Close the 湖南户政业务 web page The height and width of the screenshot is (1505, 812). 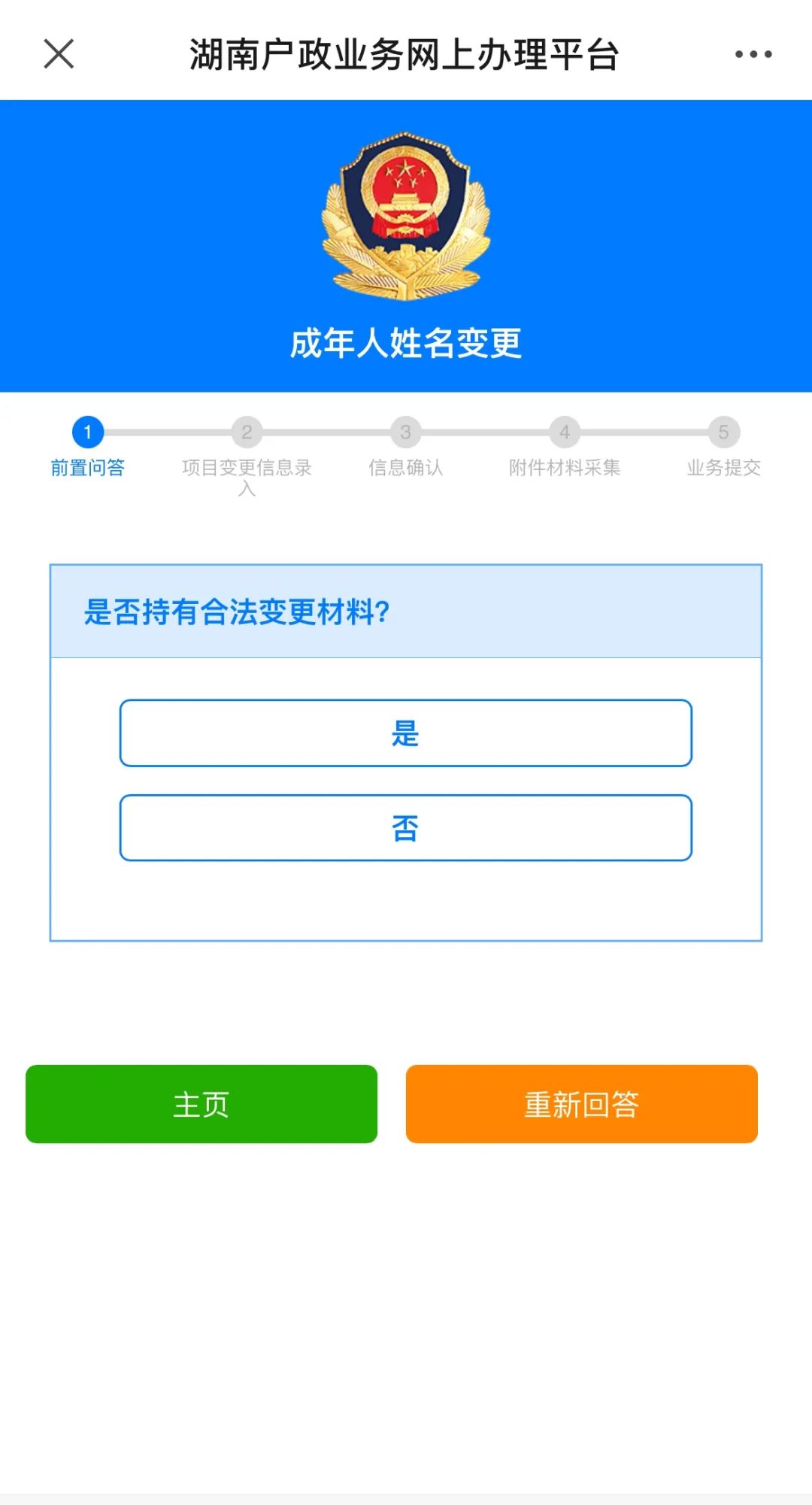(x=59, y=54)
